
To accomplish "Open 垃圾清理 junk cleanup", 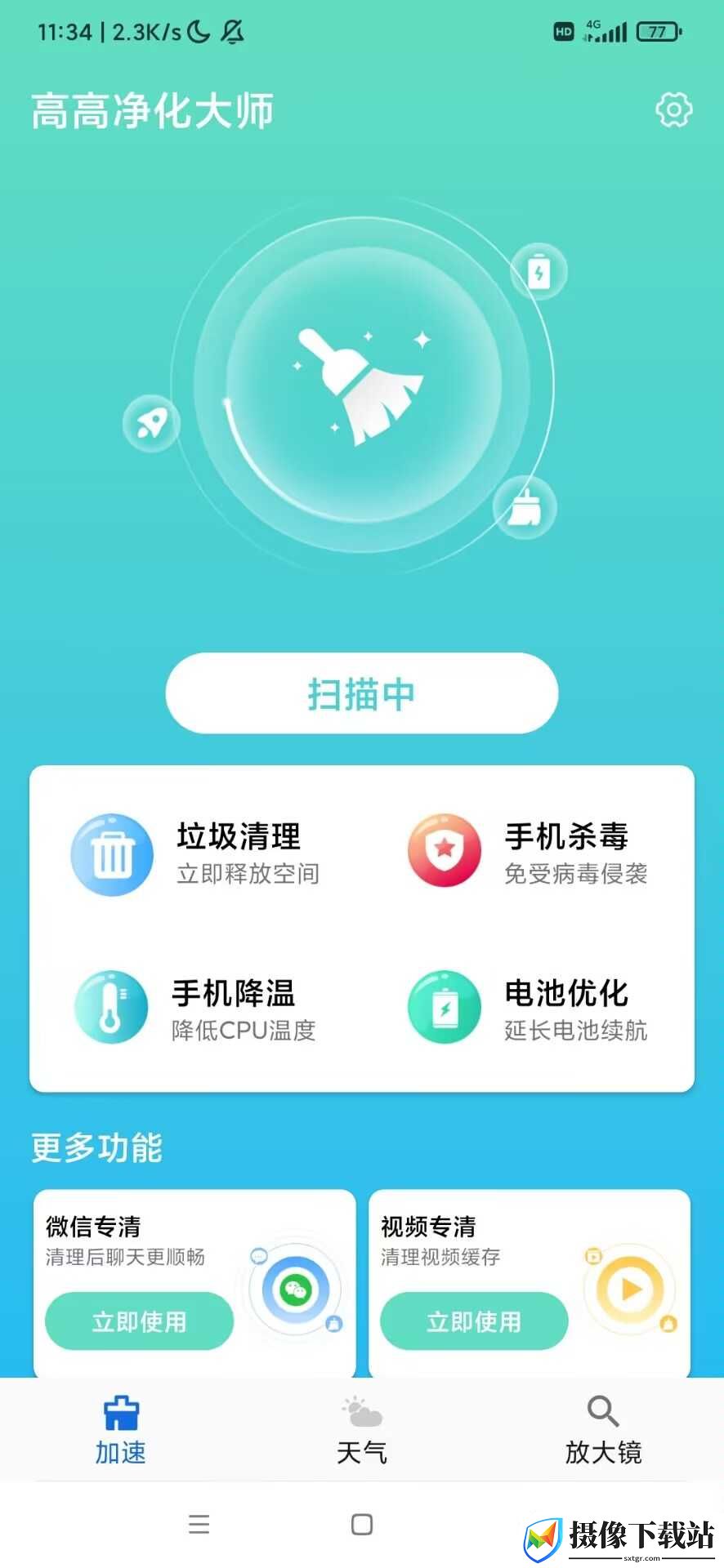I will pos(195,854).
